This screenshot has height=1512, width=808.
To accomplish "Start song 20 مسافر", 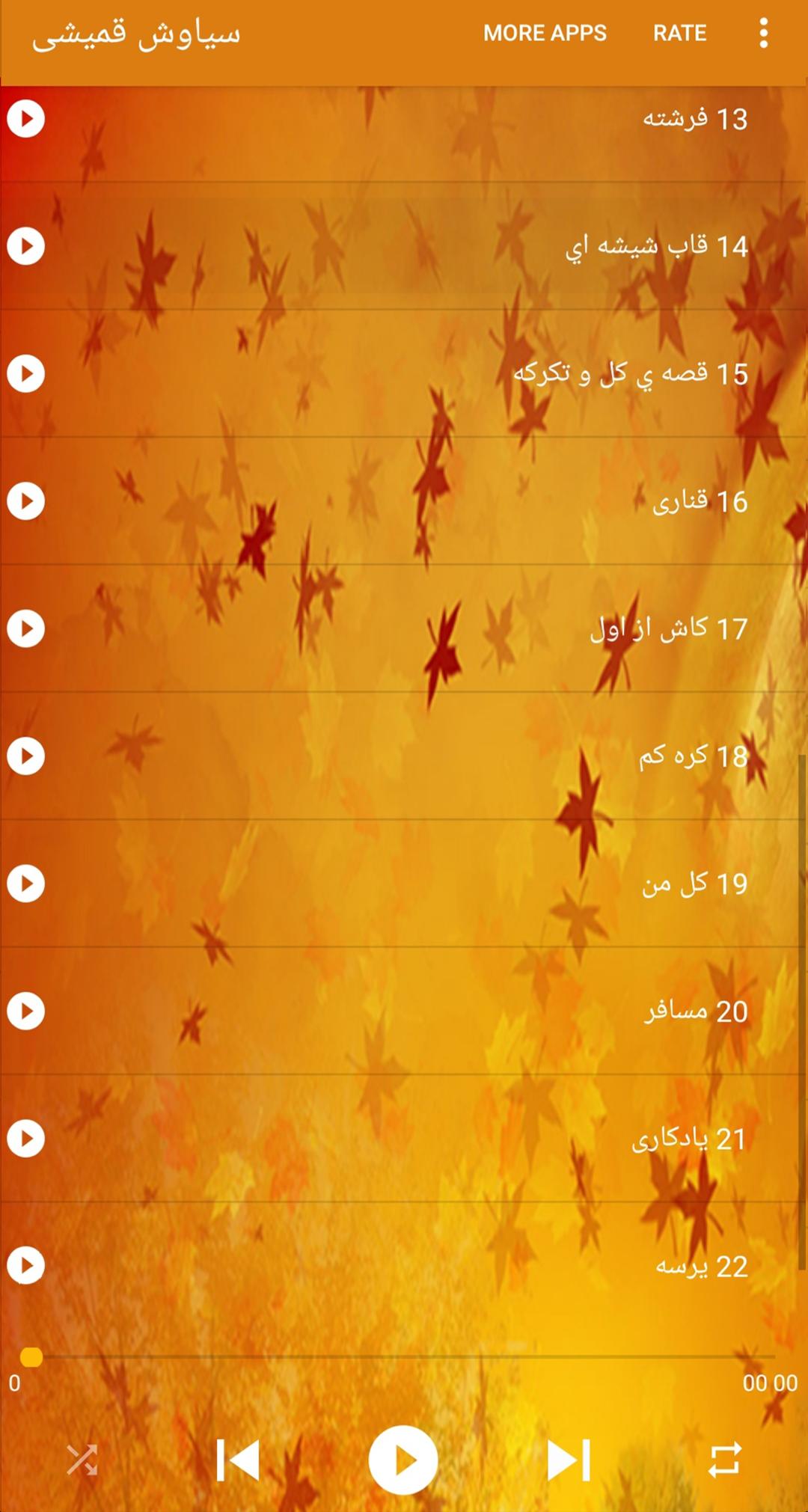I will [26, 1011].
